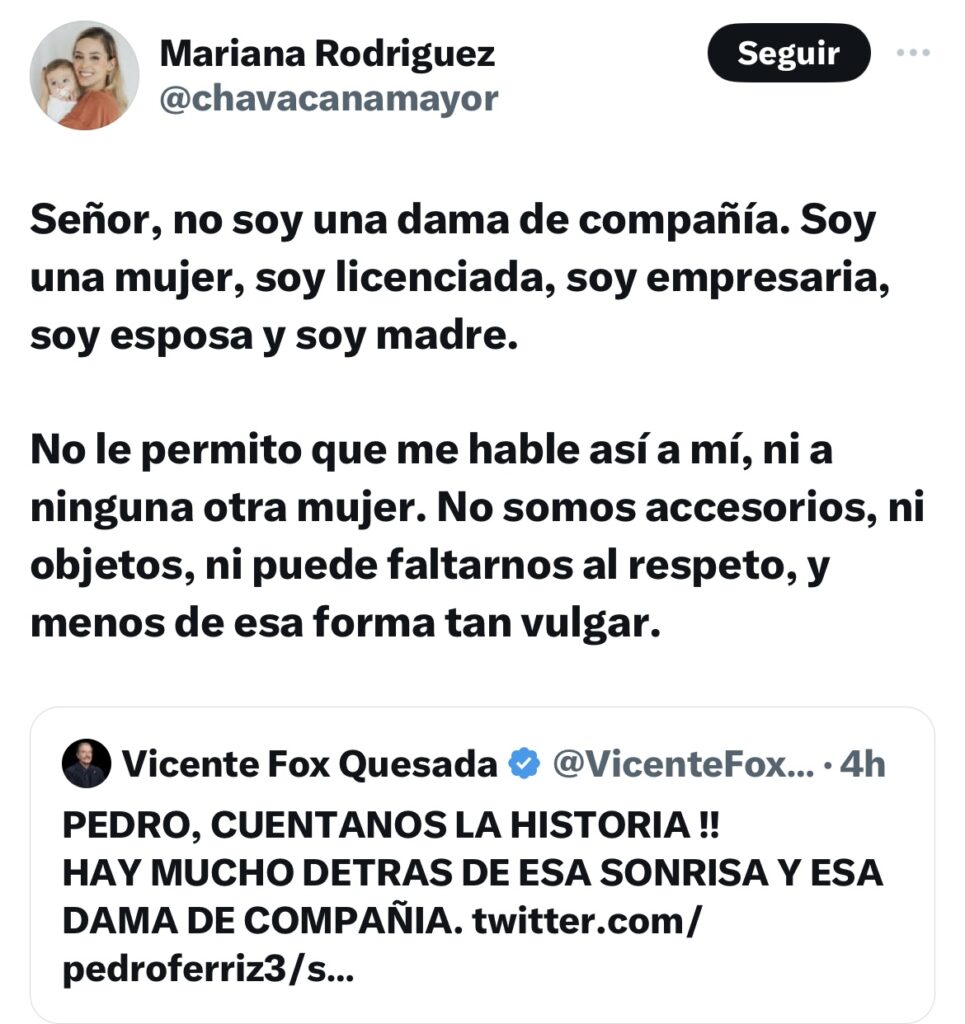Visit the @chavacanamayor profile handle
Image resolution: width=965 pixels, height=1024 pixels.
click(328, 99)
